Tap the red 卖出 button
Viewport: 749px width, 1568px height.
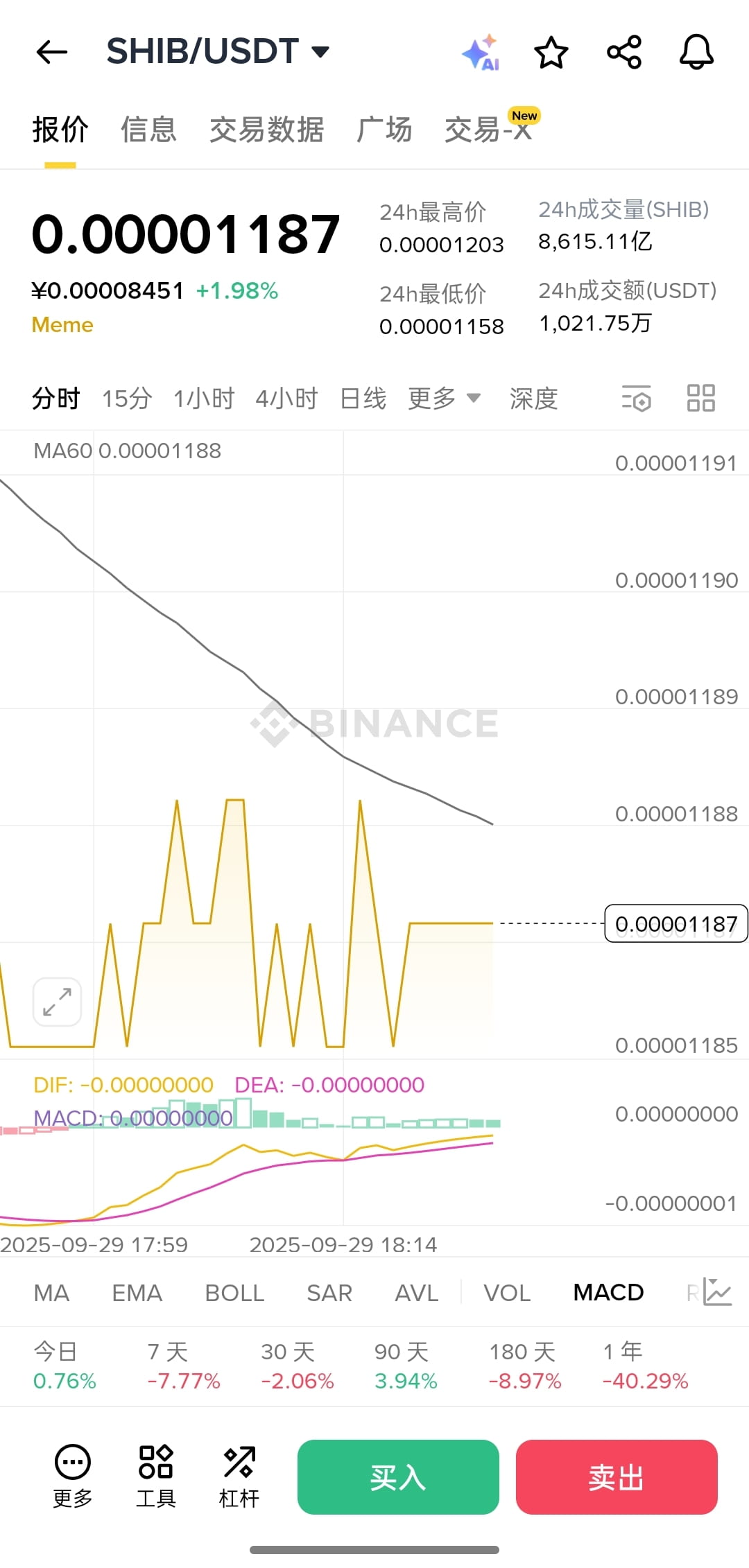tap(617, 1477)
